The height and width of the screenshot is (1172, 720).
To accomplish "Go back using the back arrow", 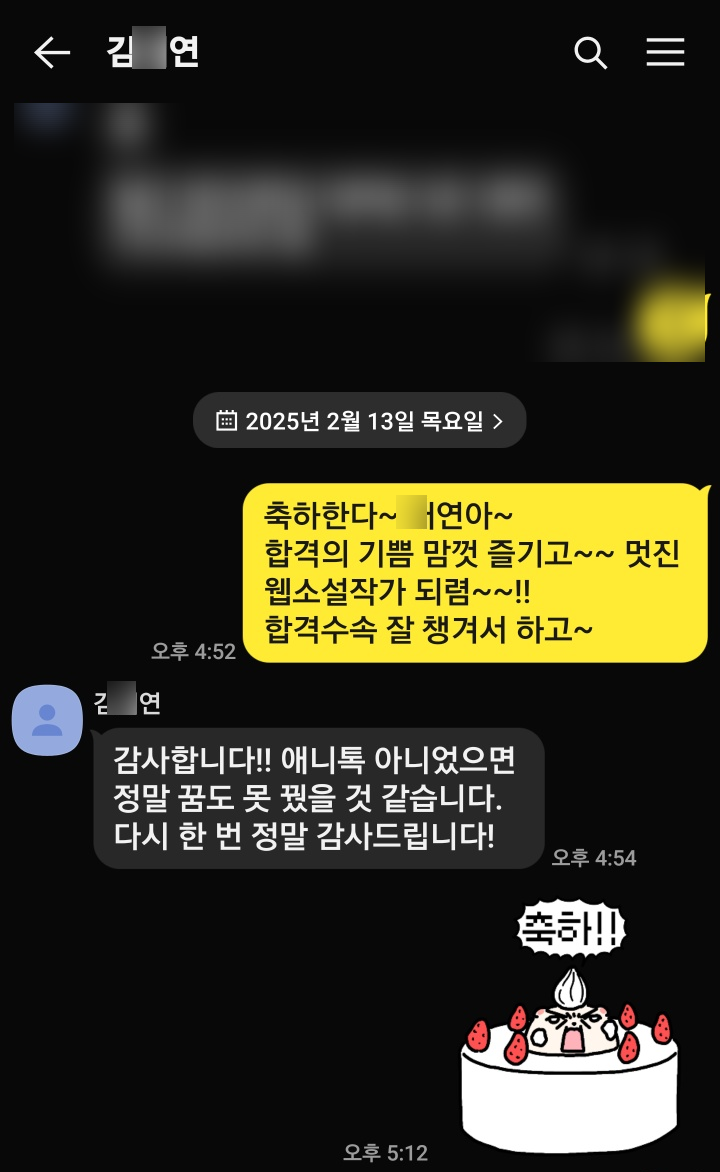I will pos(52,53).
